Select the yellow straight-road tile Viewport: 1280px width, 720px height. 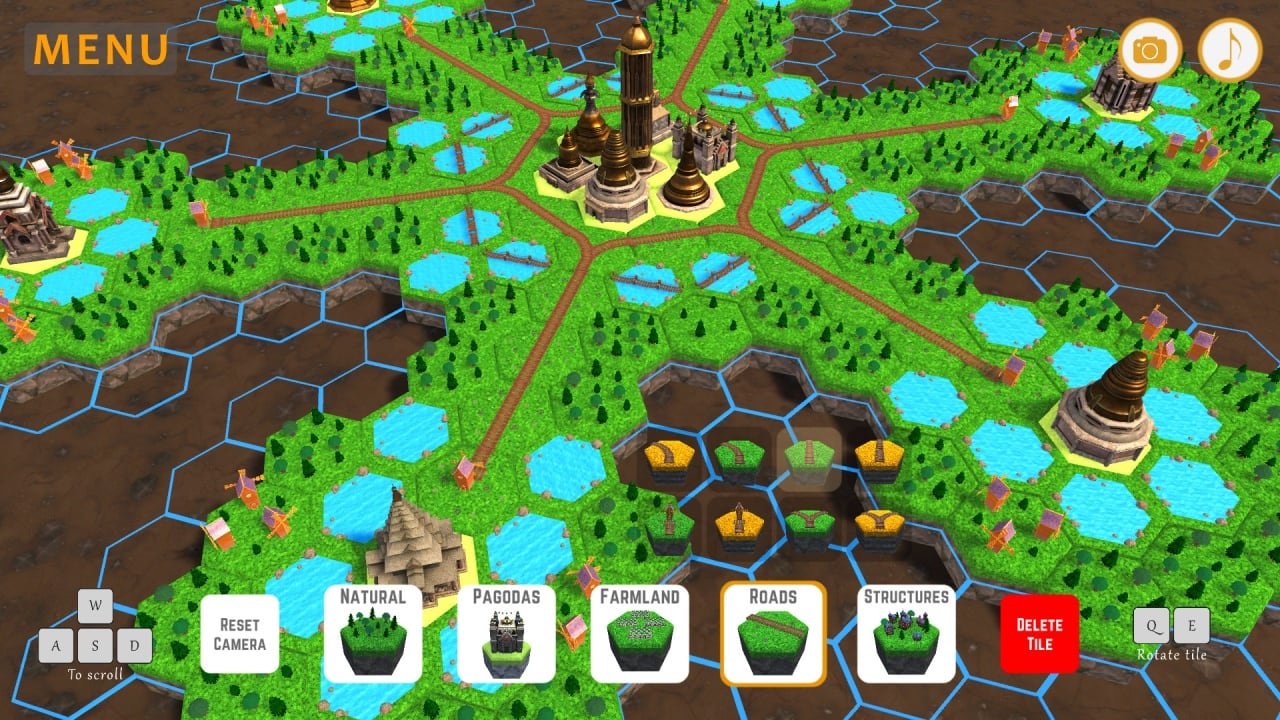880,459
